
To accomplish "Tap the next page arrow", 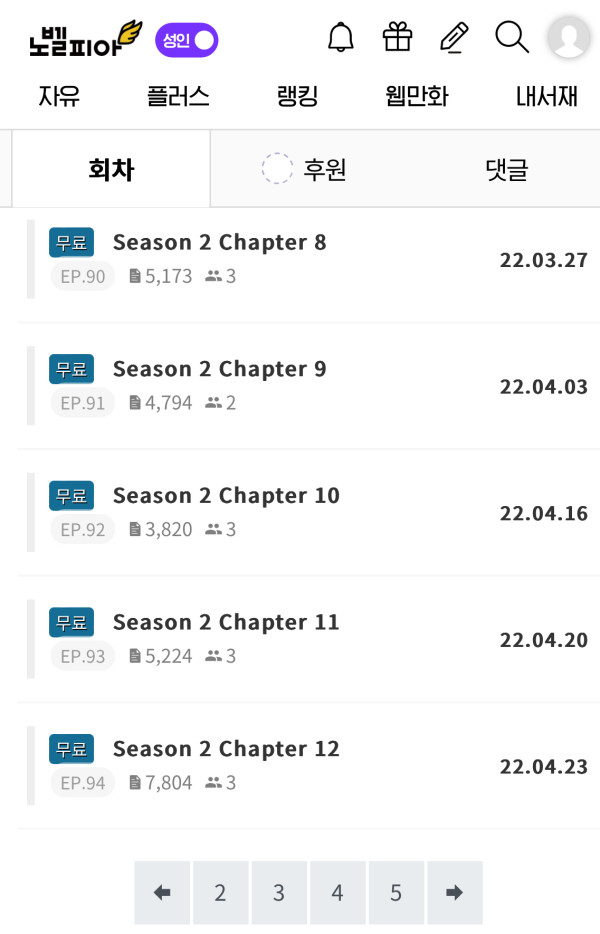I will pos(454,892).
